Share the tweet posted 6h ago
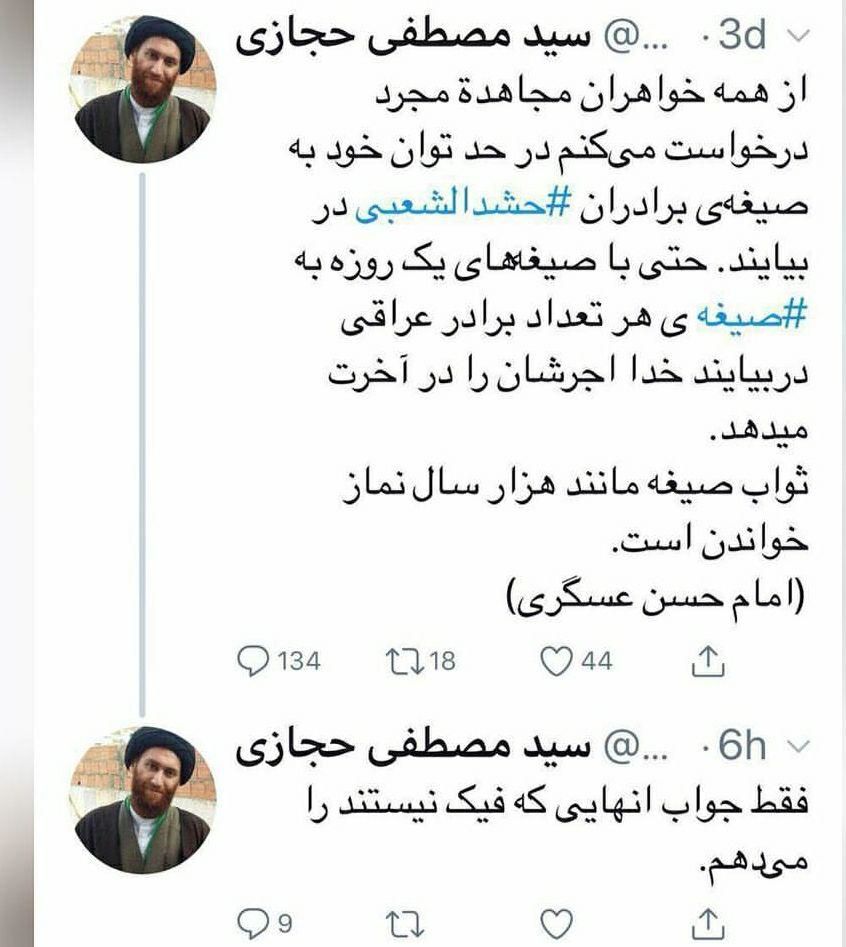This screenshot has height=947, width=846. [707, 921]
